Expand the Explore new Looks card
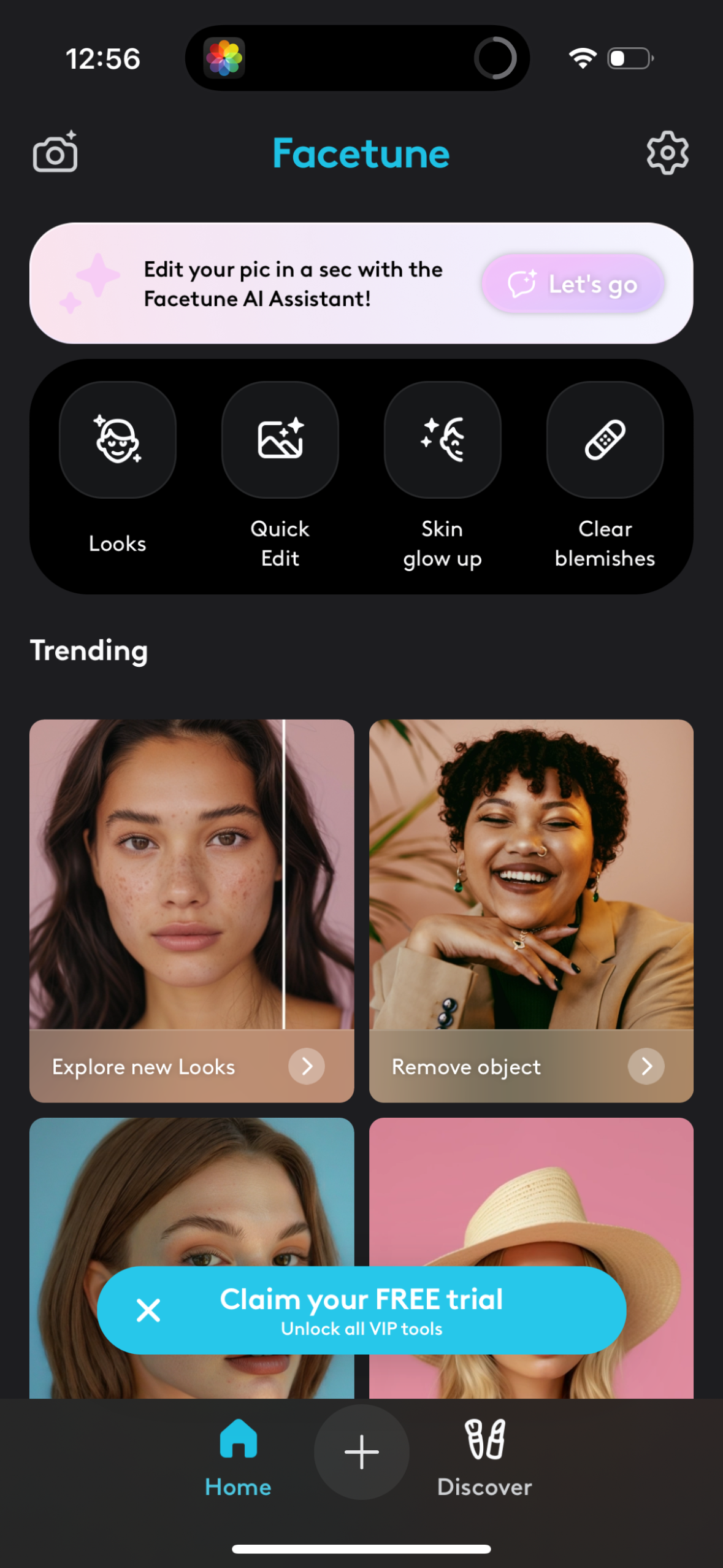This screenshot has width=723, height=1568. [x=307, y=1066]
